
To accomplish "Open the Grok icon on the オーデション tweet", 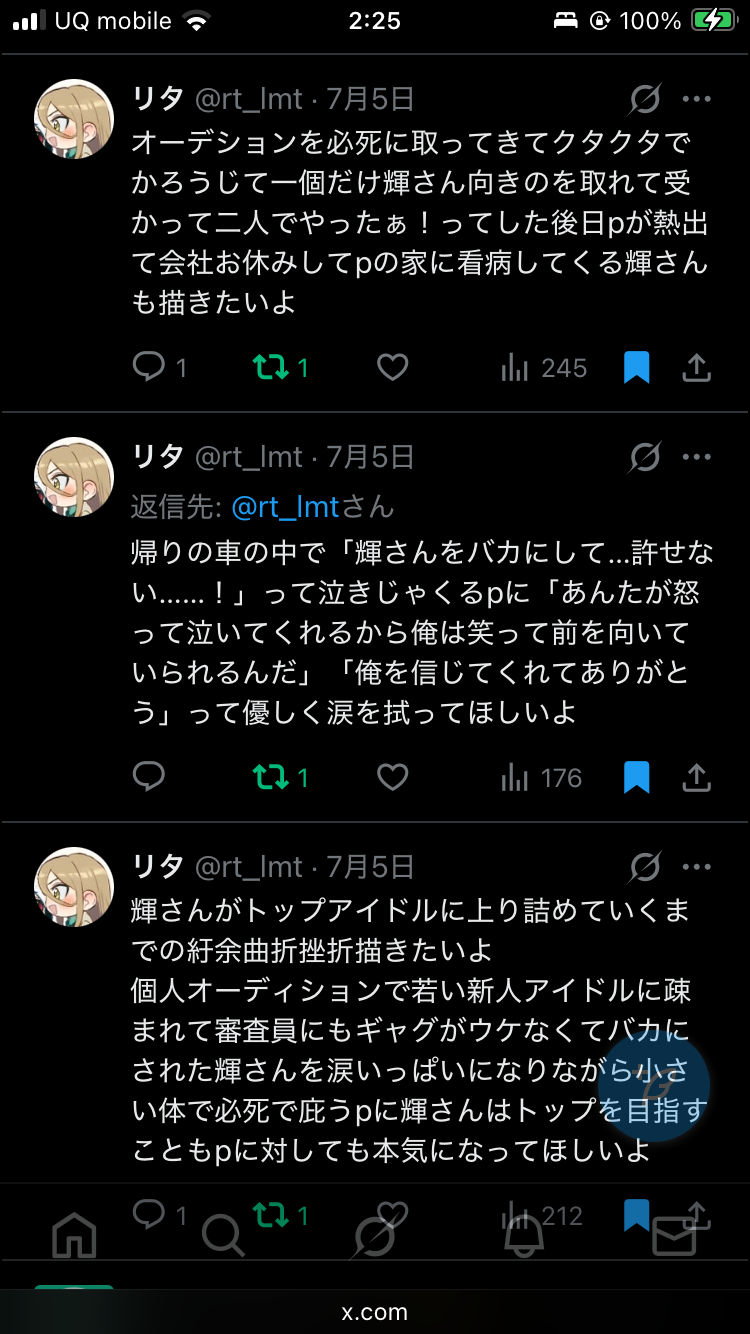I will [x=645, y=99].
